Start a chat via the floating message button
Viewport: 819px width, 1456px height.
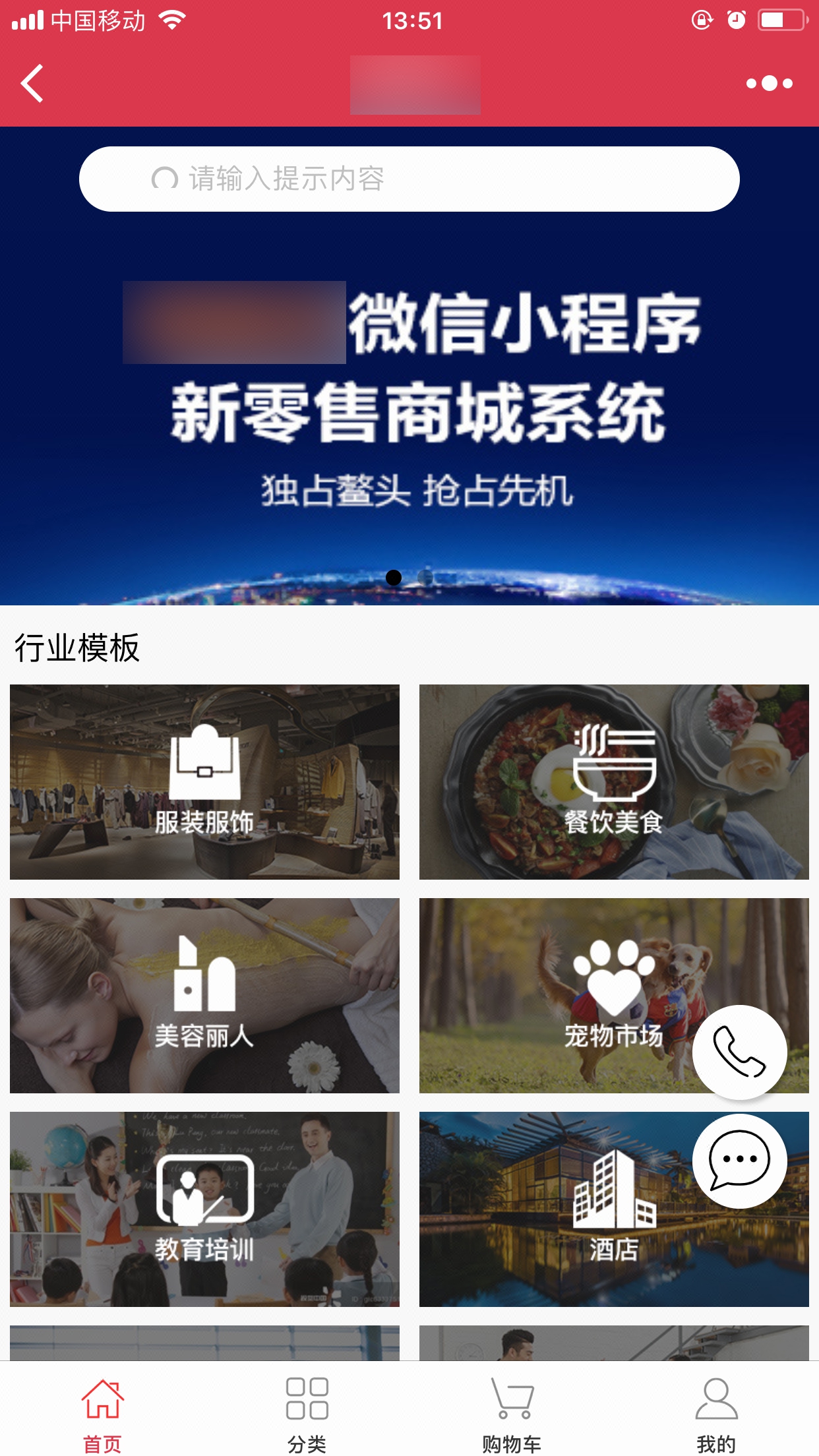click(x=739, y=1161)
